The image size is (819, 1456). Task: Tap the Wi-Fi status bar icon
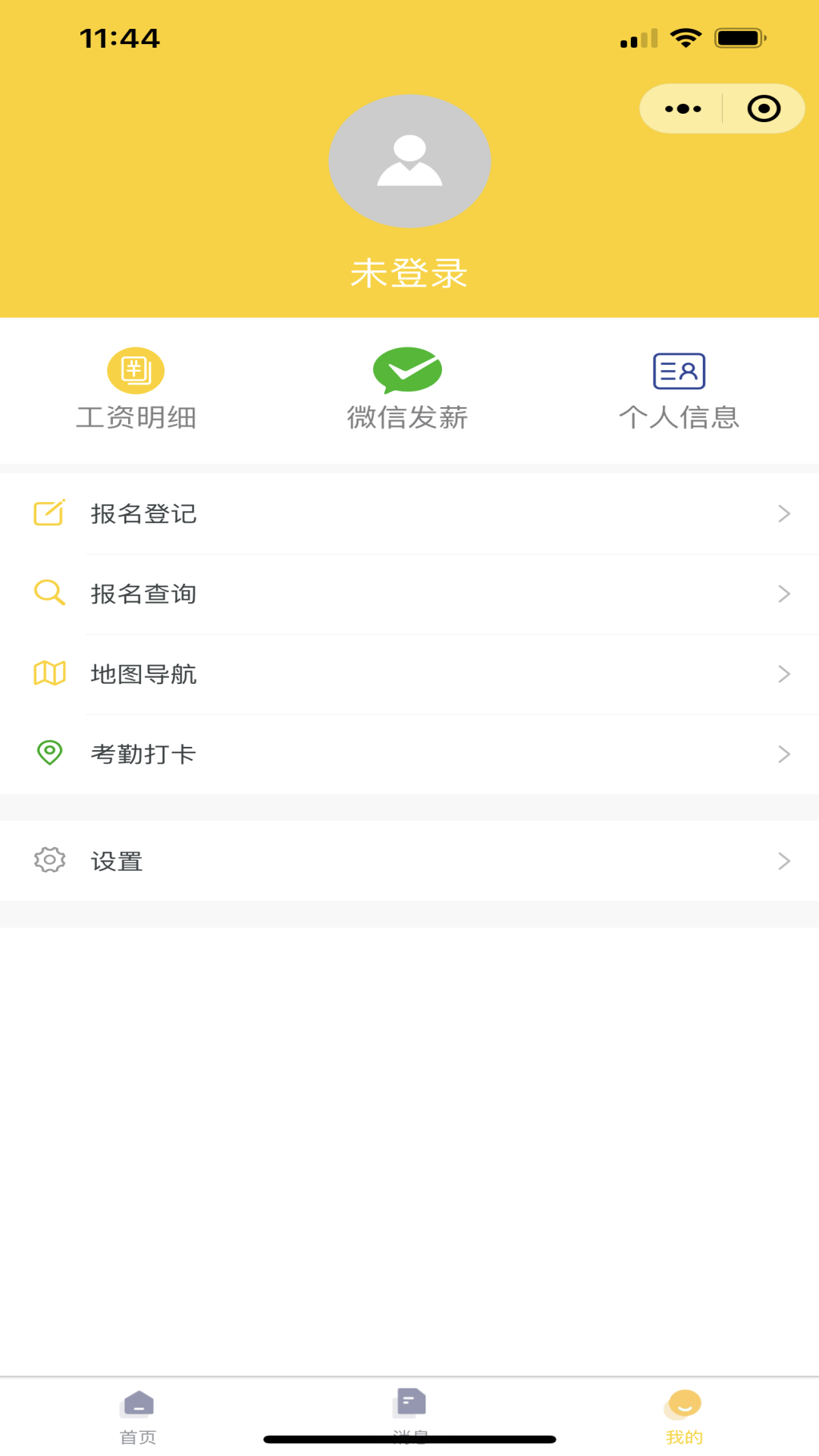click(x=687, y=36)
